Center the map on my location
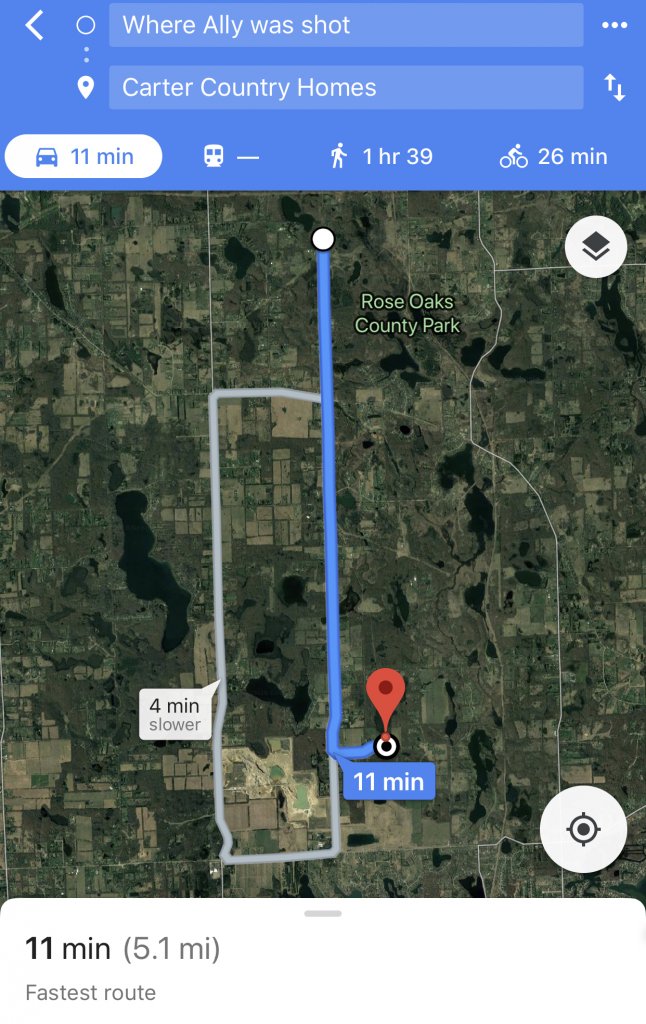Image resolution: width=646 pixels, height=1024 pixels. click(583, 829)
